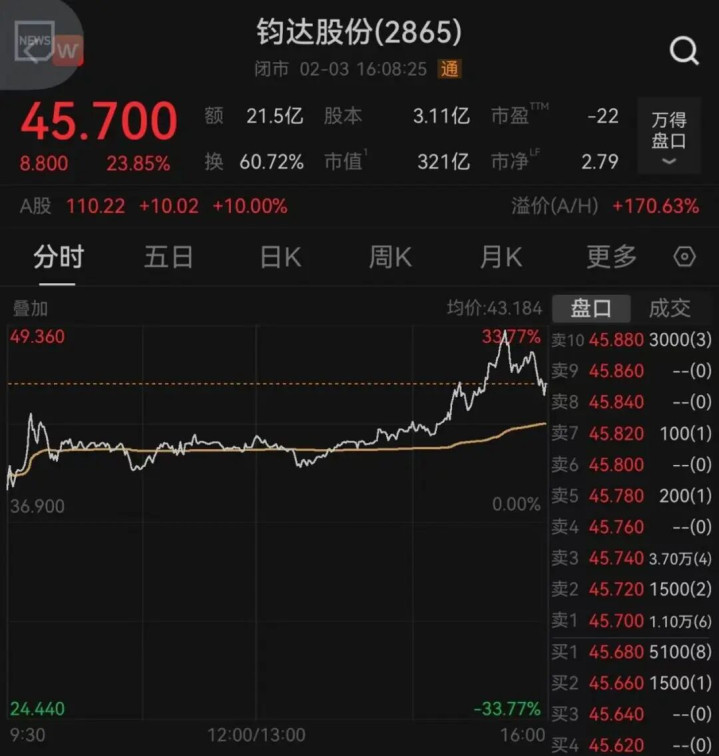Screen dimensions: 719x756
Task: Tap 叠加 to overlay another stock
Action: [x=30, y=309]
